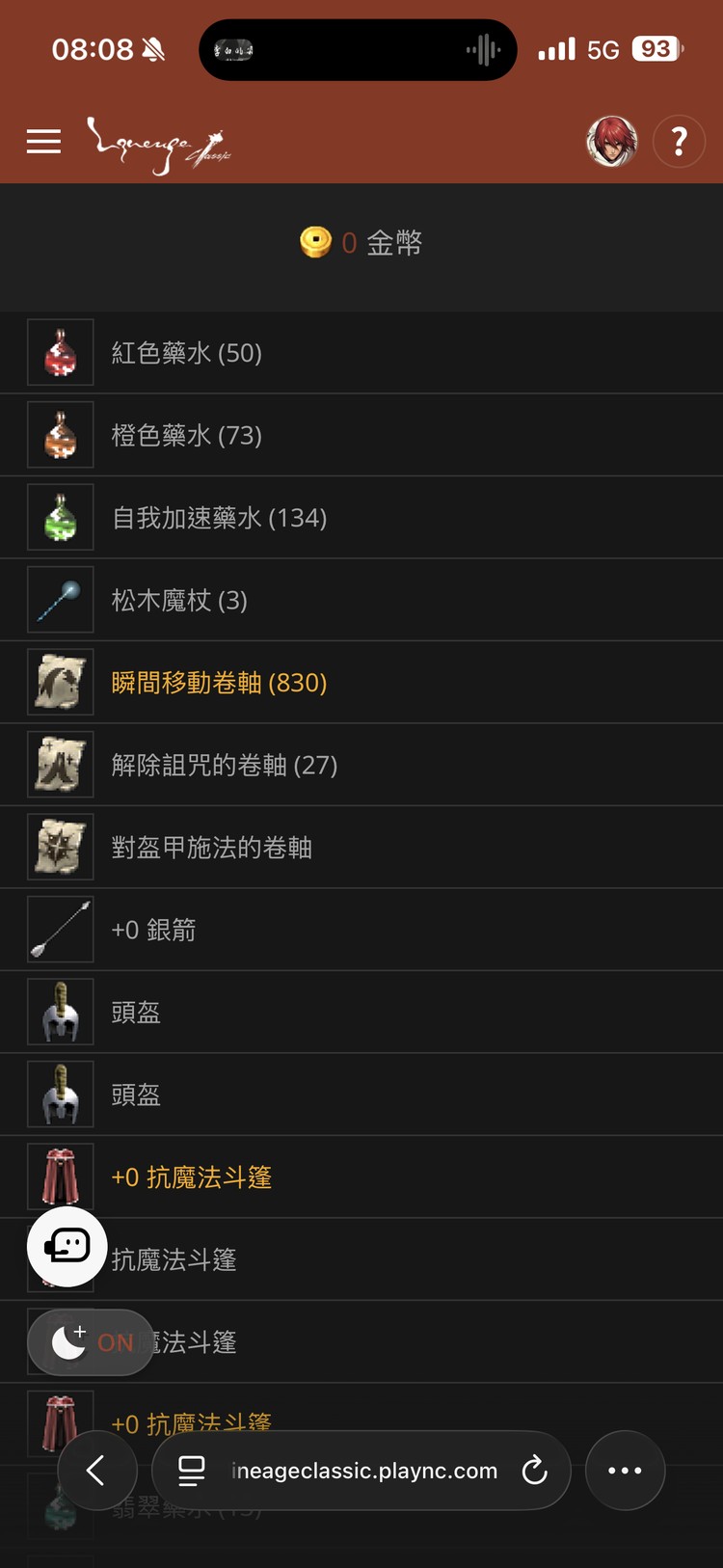This screenshot has height=1568, width=723.
Task: Select the 紅色藥水 red potion icon
Action: (x=60, y=352)
